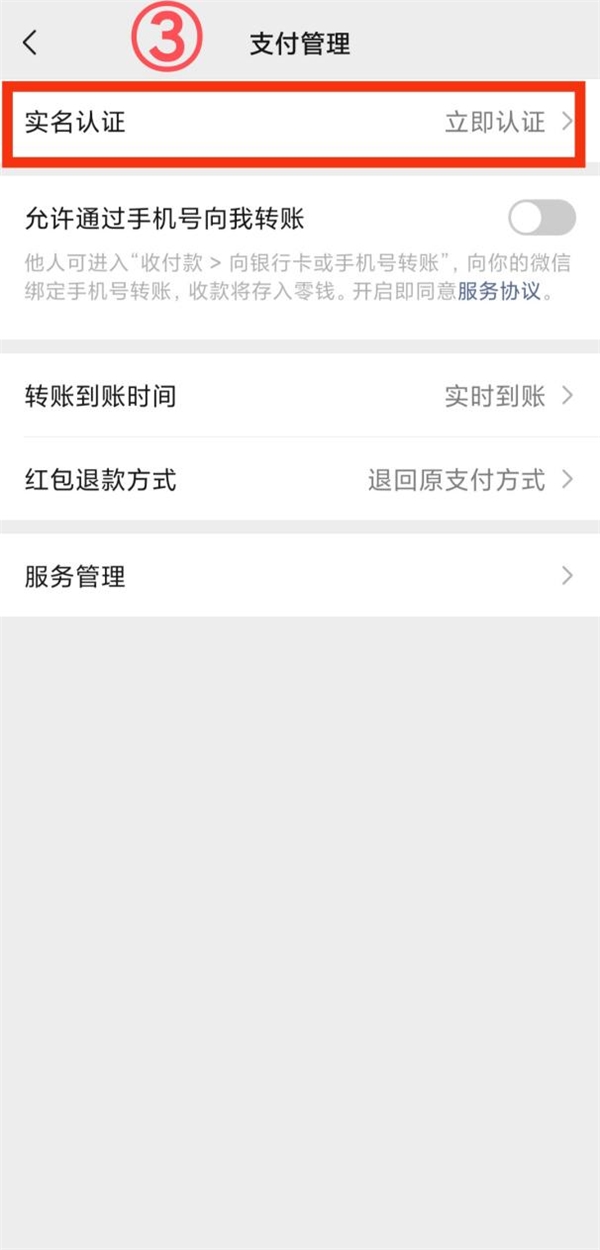Go back using the top-left arrow
Screen dimensions: 600x1250
[x=31, y=43]
